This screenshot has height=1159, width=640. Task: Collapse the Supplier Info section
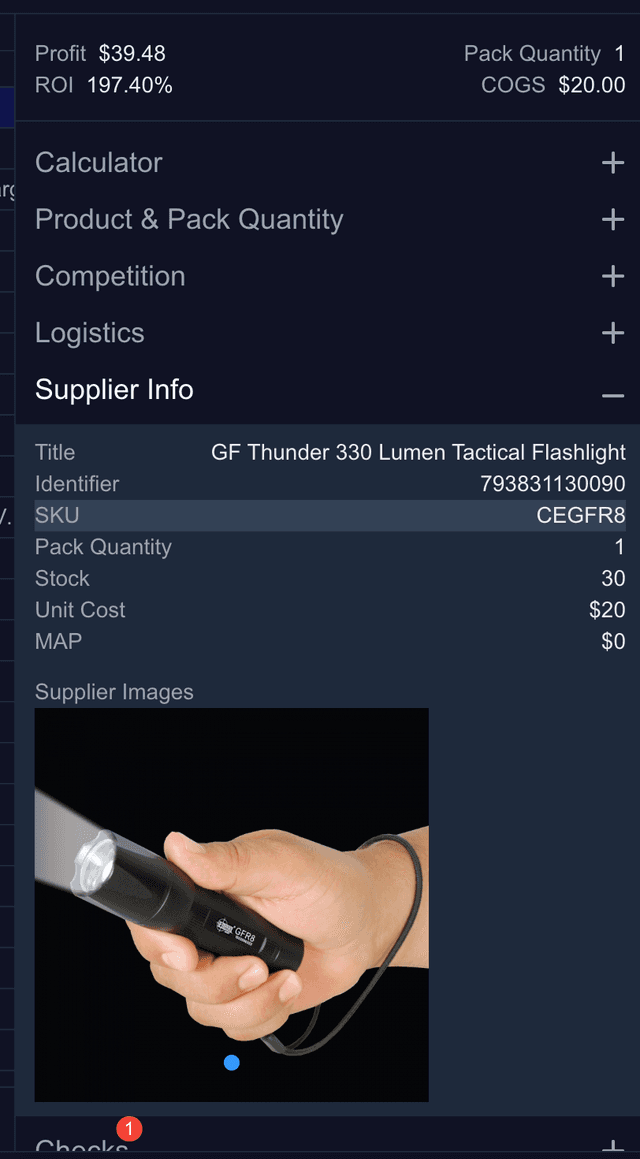coord(612,396)
